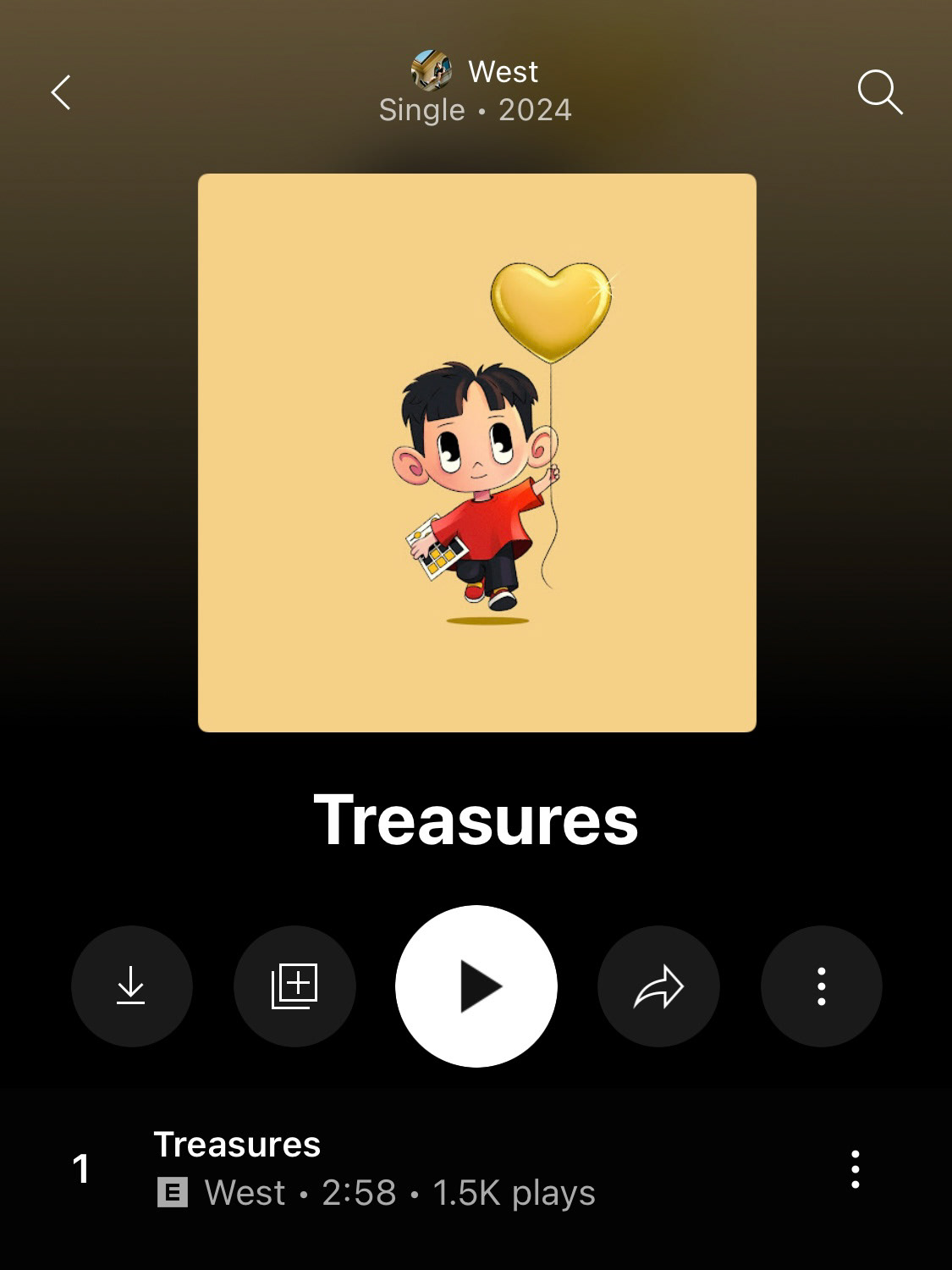Open more options for the Treasures track

(856, 1169)
